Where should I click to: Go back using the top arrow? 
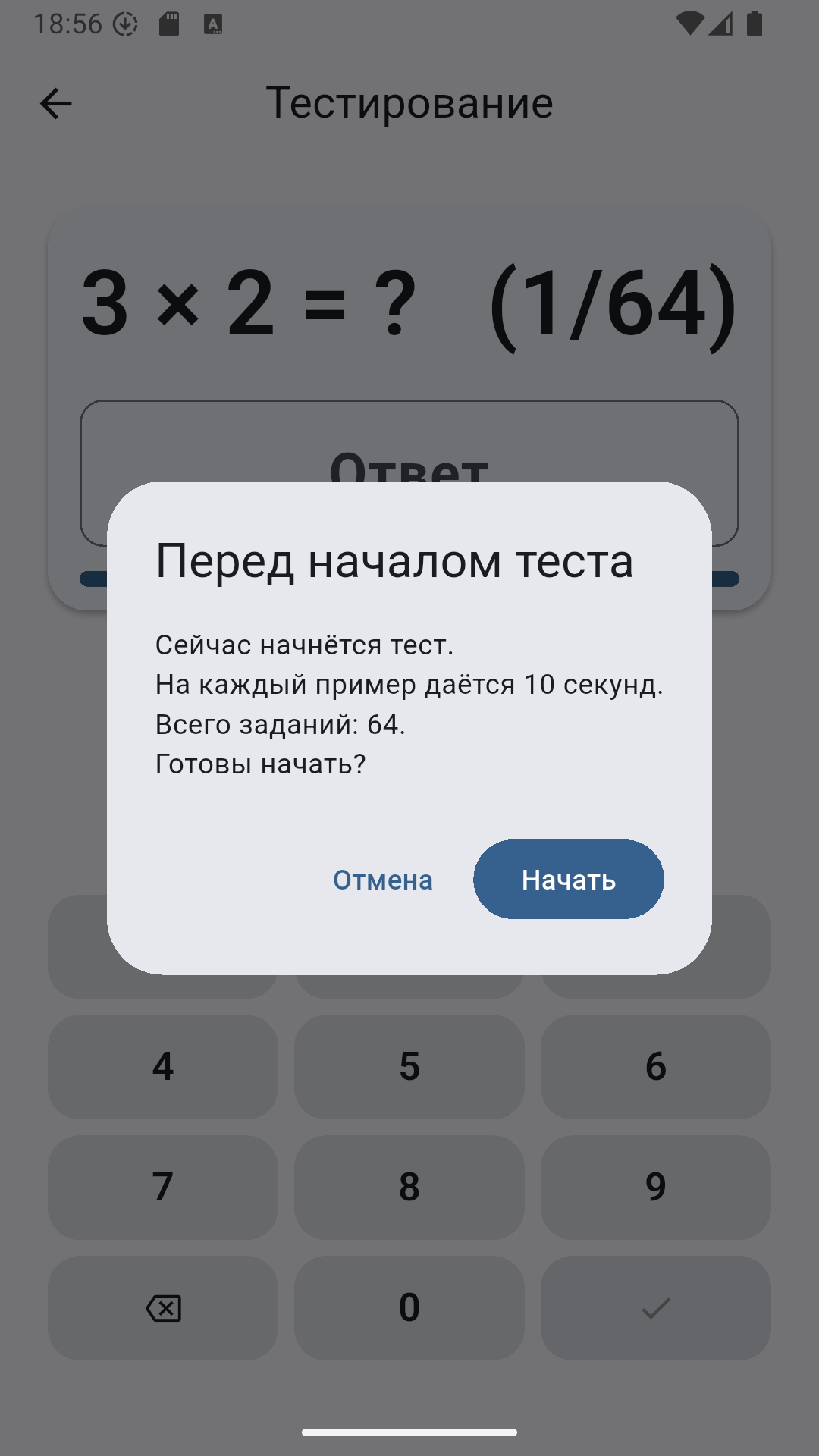tap(55, 104)
